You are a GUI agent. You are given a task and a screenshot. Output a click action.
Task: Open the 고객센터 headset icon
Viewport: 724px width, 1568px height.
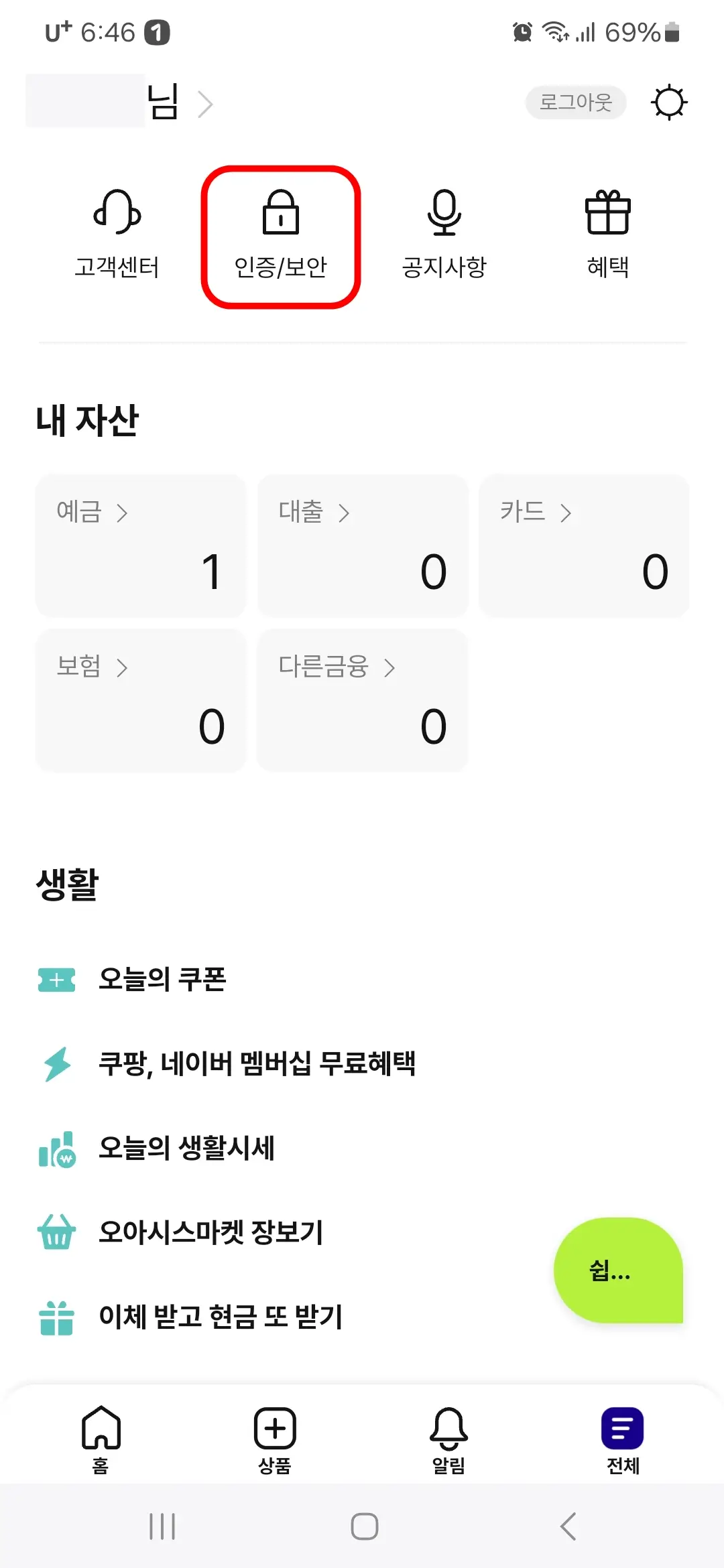click(116, 214)
